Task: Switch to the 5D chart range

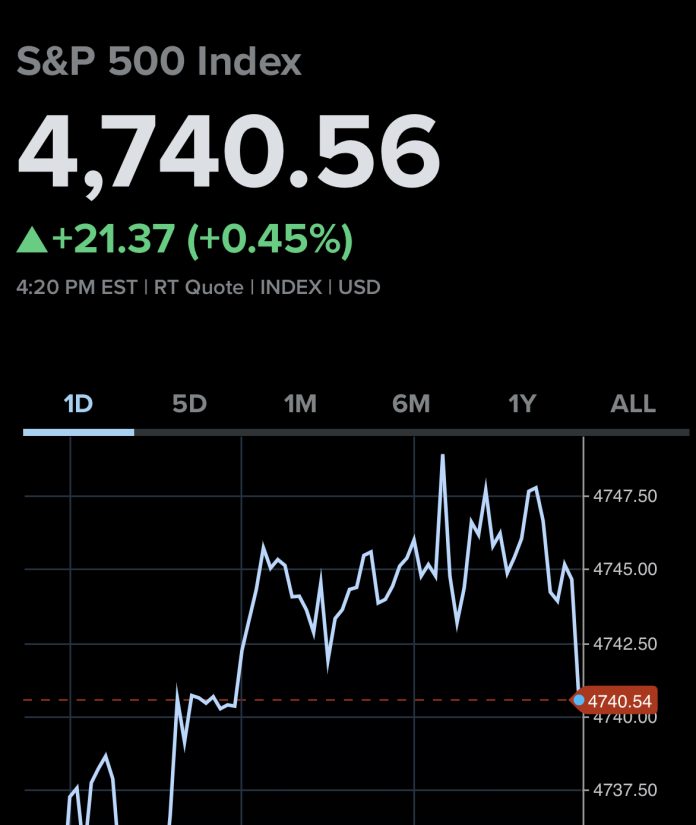Action: (x=189, y=404)
